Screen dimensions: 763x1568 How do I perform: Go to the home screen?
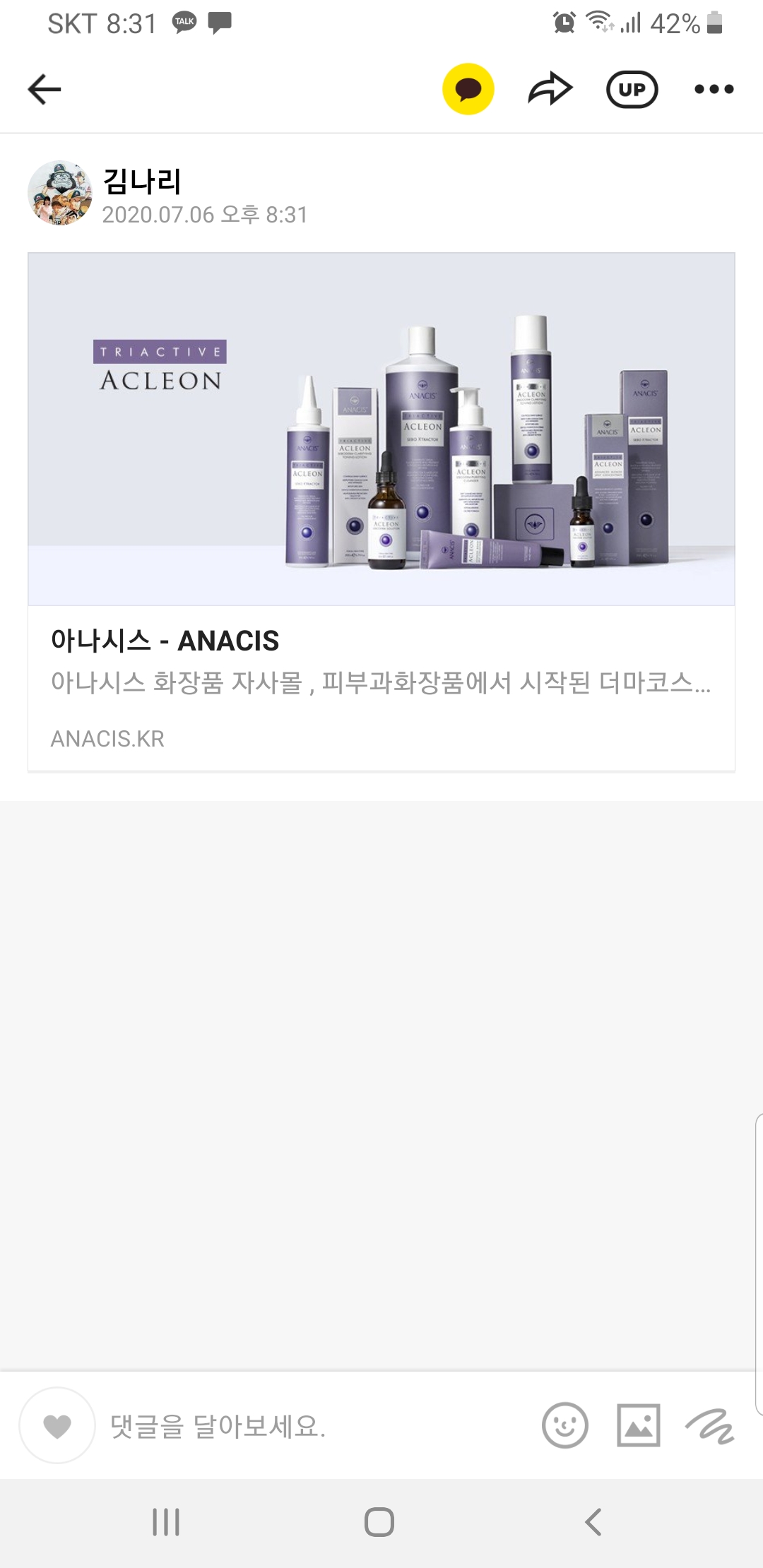point(379,1522)
